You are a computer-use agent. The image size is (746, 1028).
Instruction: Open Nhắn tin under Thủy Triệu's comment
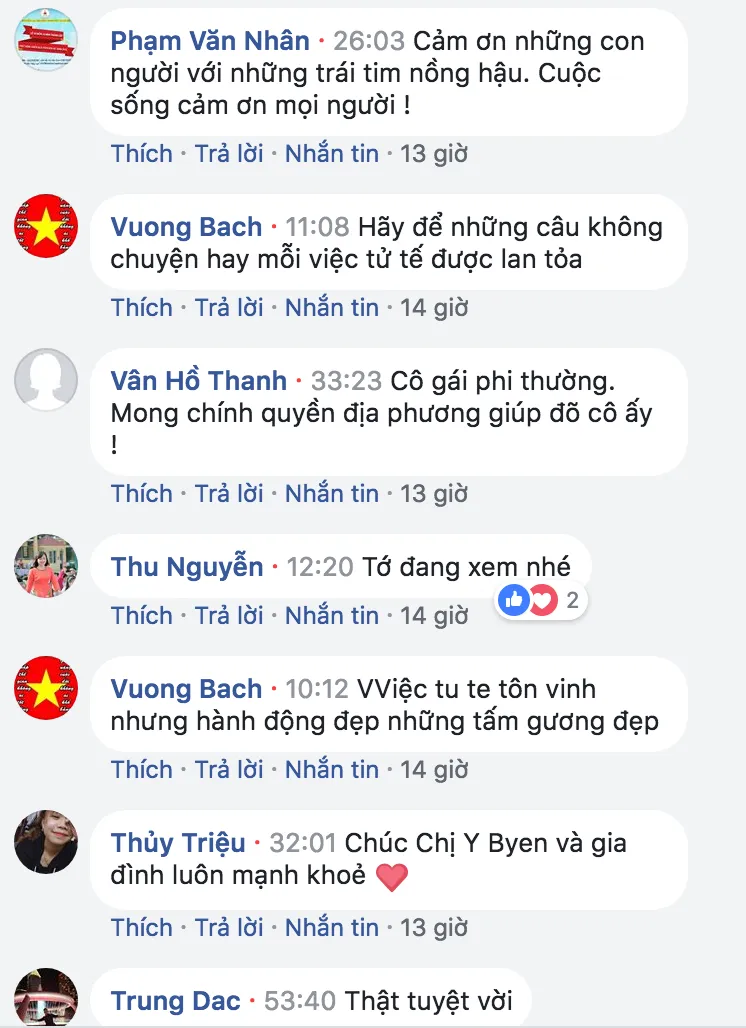pyautogui.click(x=332, y=927)
